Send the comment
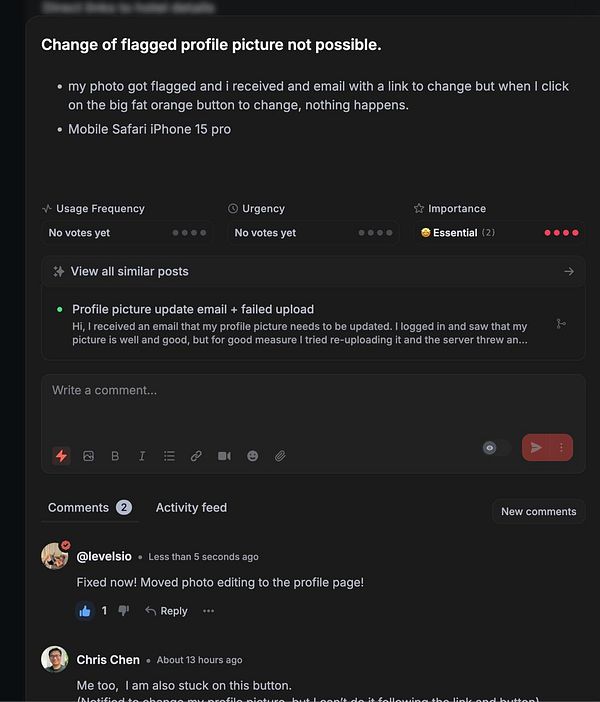Image resolution: width=600 pixels, height=702 pixels. coord(537,448)
